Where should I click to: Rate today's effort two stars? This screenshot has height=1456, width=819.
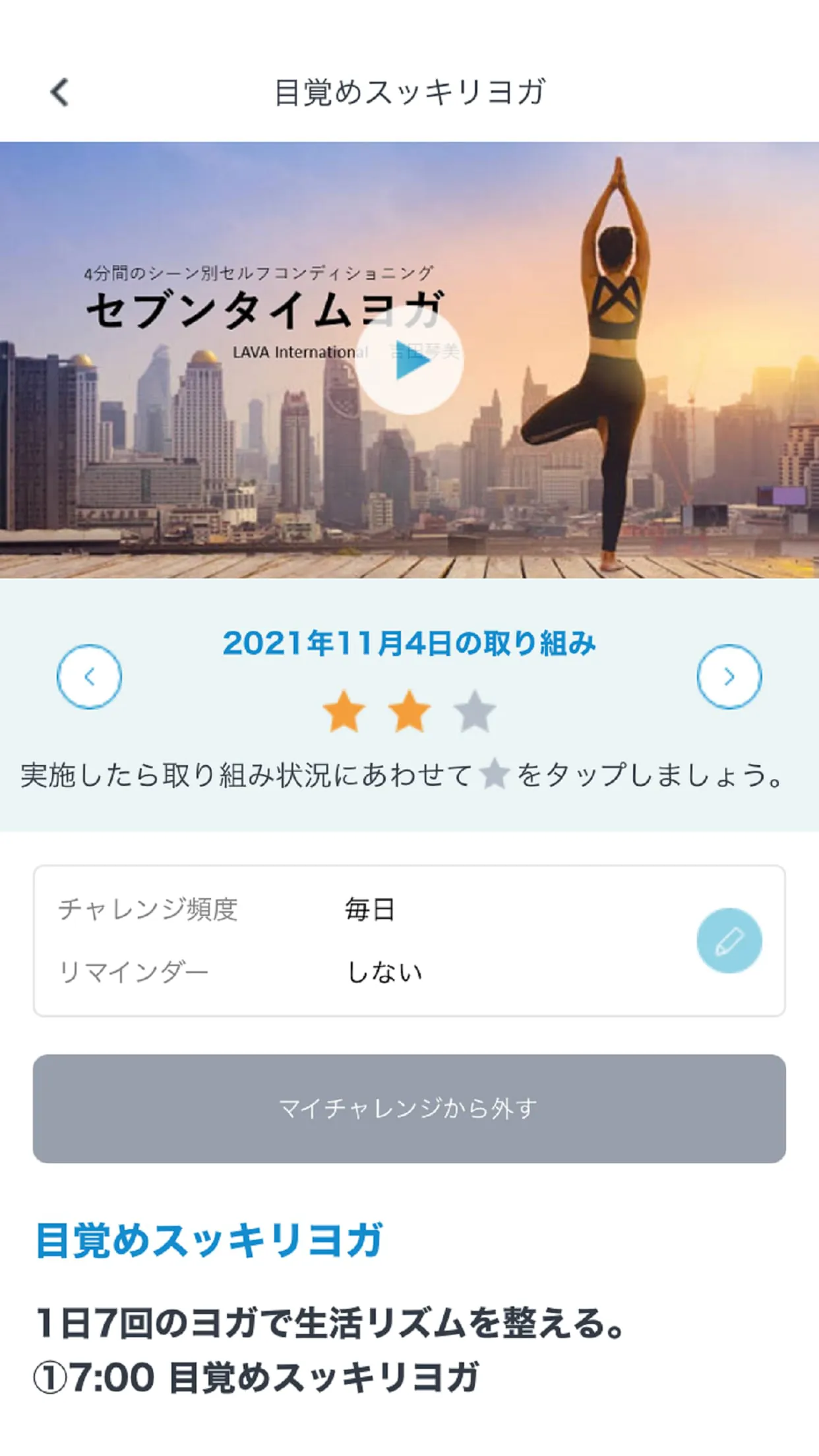[x=409, y=712]
